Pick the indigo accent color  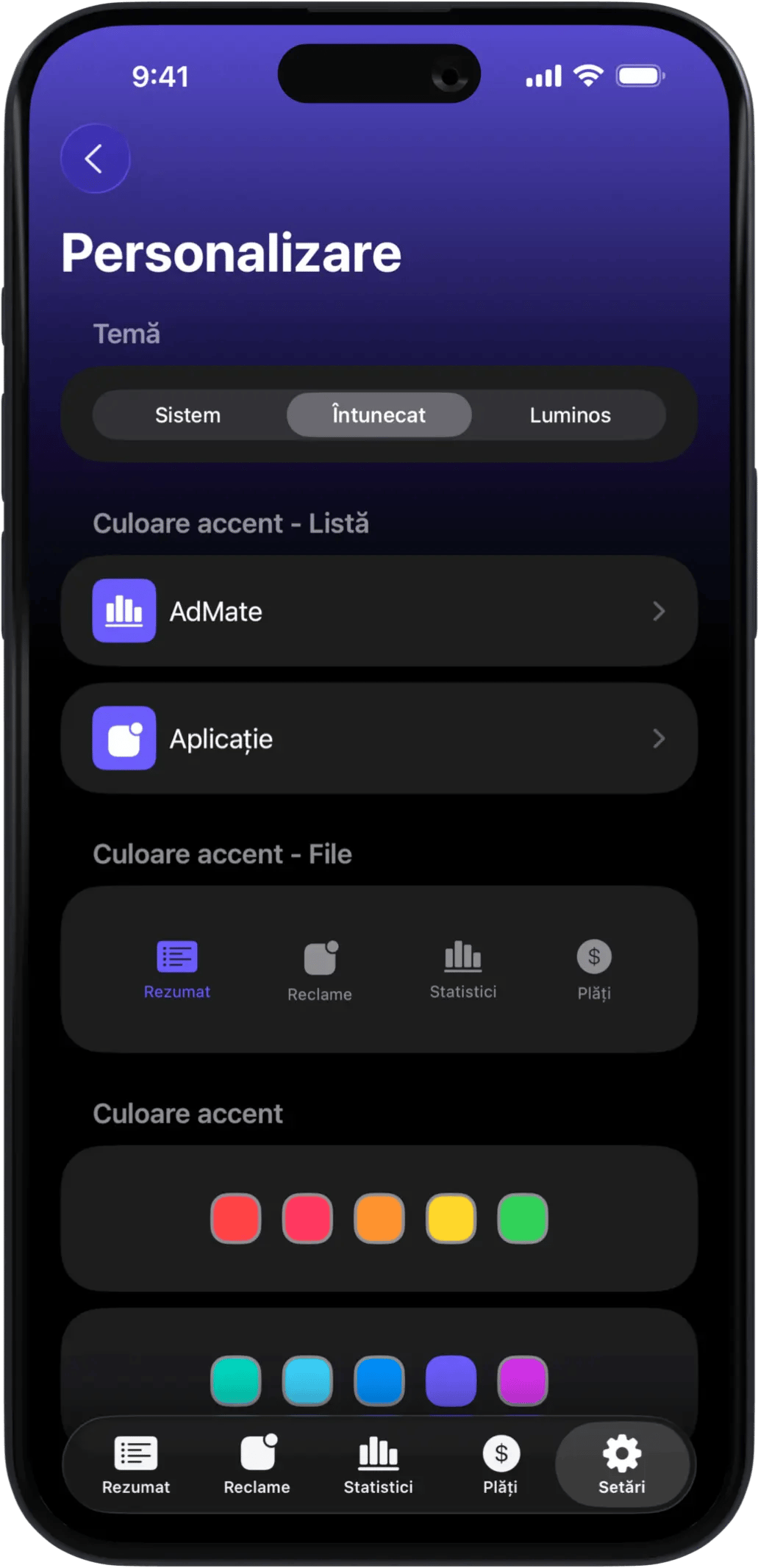coord(451,1380)
